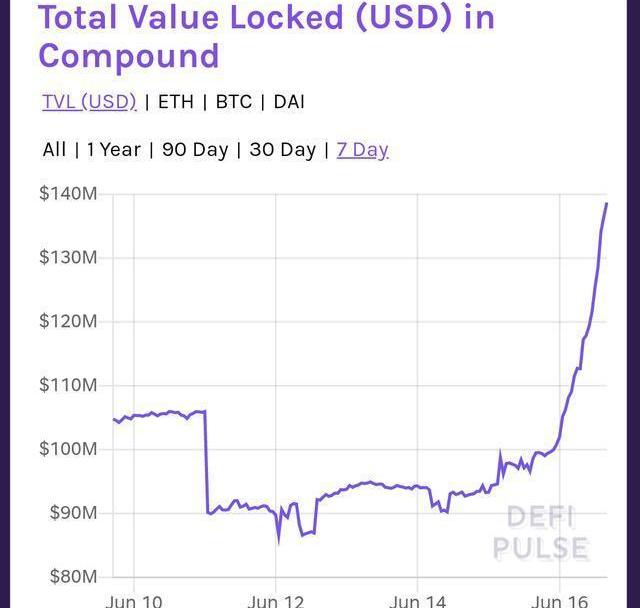
Task: Choose the All time range
Action: point(54,150)
